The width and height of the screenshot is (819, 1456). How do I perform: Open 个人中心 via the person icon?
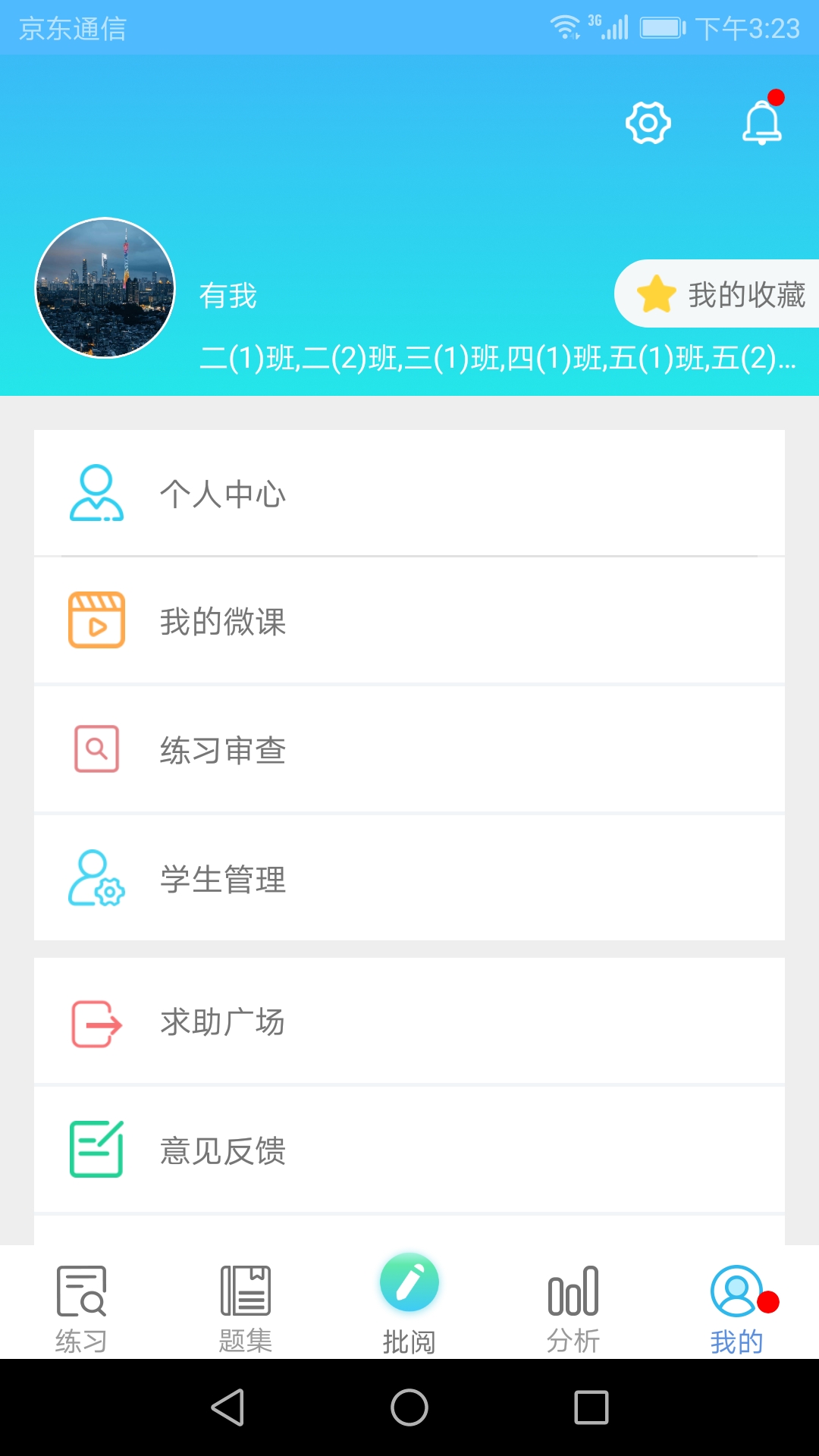click(x=96, y=494)
